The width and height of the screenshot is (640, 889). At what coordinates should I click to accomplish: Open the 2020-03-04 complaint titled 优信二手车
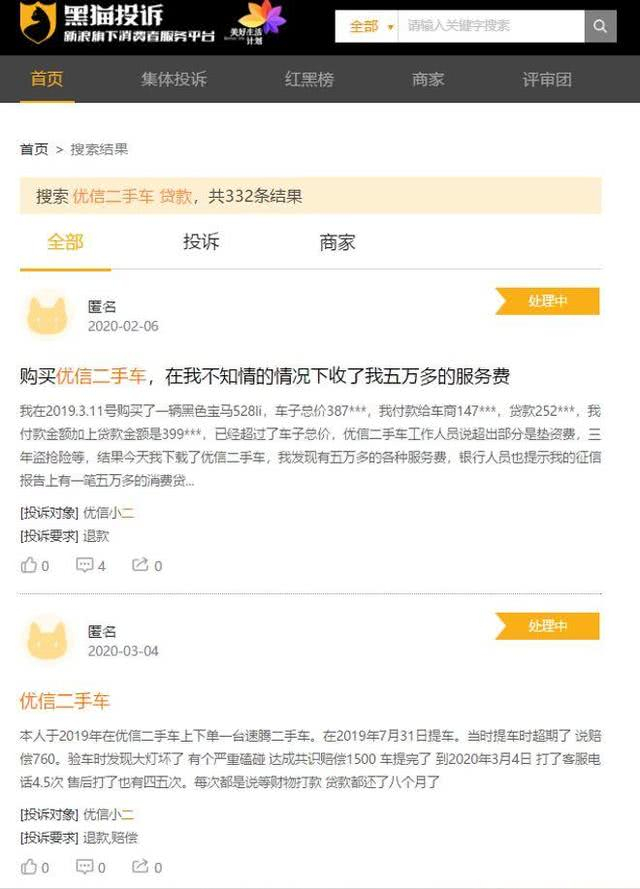tap(65, 701)
